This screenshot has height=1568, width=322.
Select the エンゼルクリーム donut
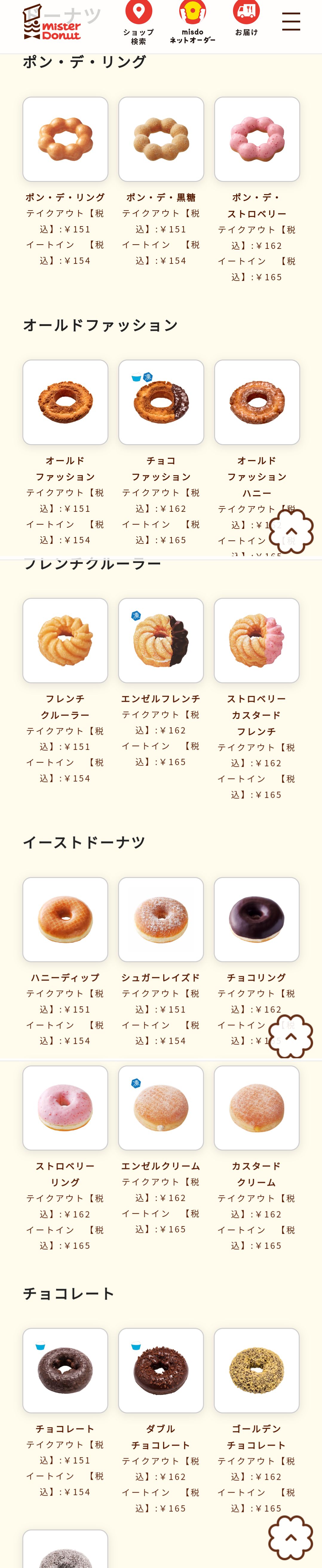161,1108
